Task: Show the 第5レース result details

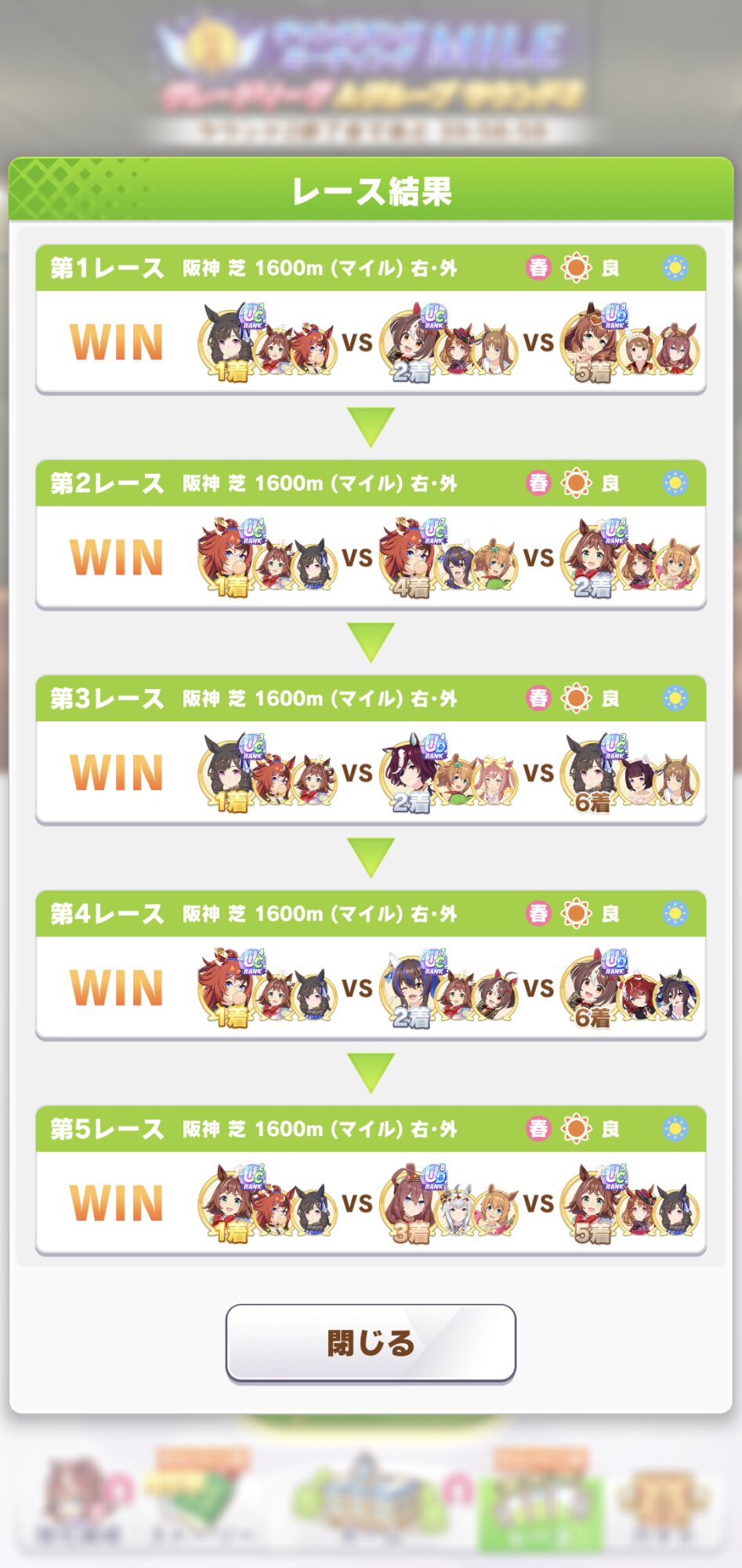Action: click(371, 1180)
